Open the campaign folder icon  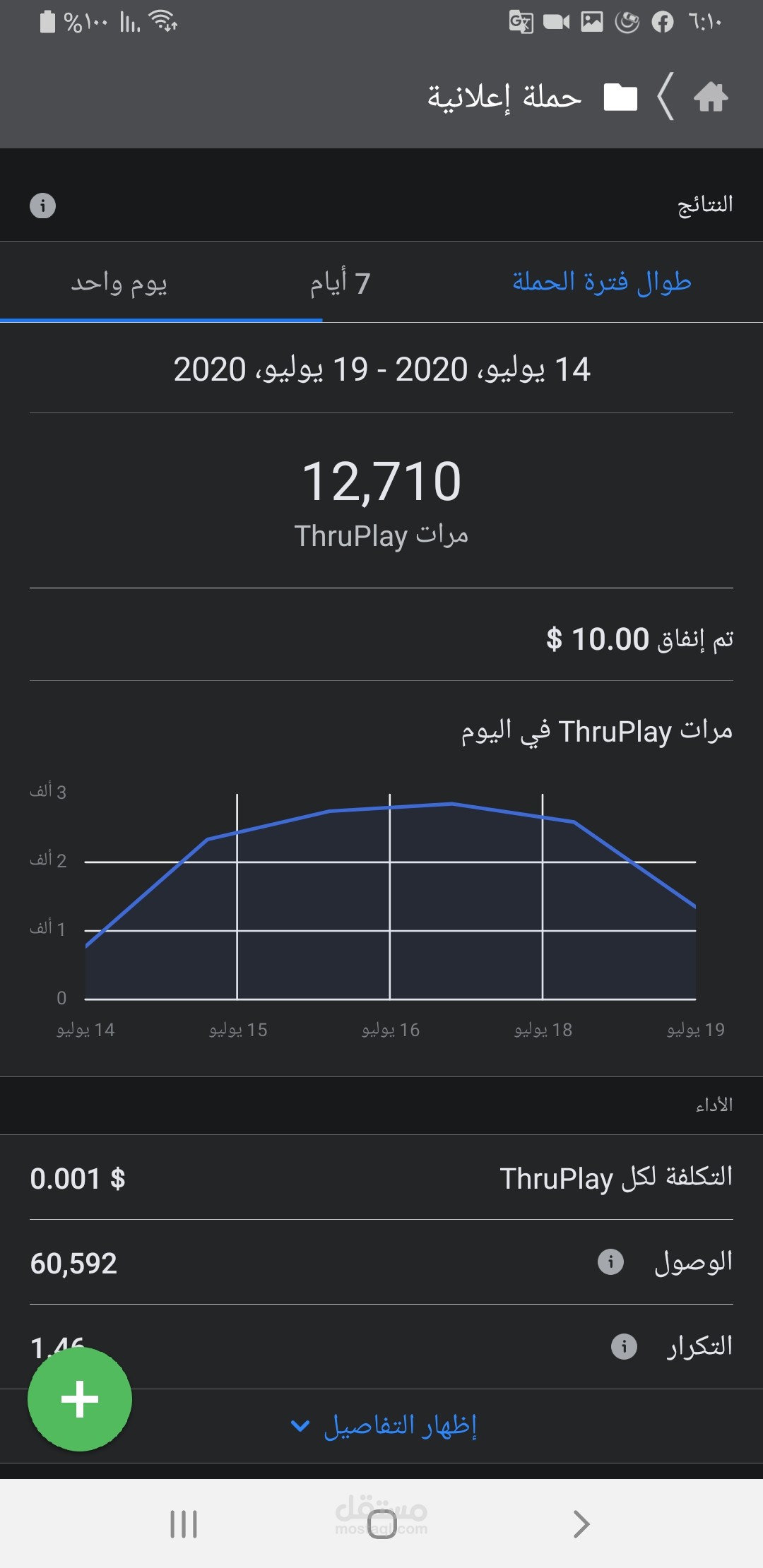tap(620, 97)
